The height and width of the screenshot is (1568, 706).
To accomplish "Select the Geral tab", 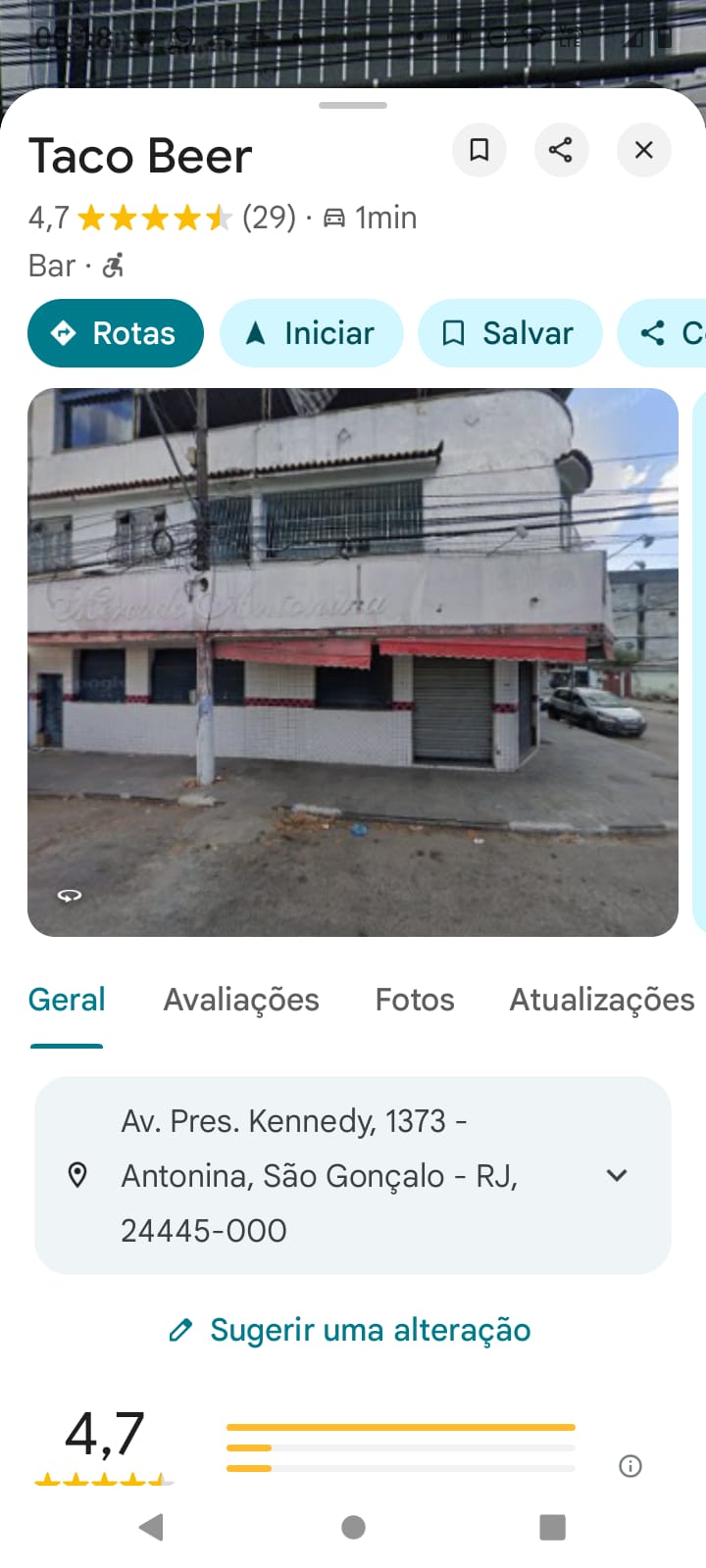I will pyautogui.click(x=67, y=1000).
